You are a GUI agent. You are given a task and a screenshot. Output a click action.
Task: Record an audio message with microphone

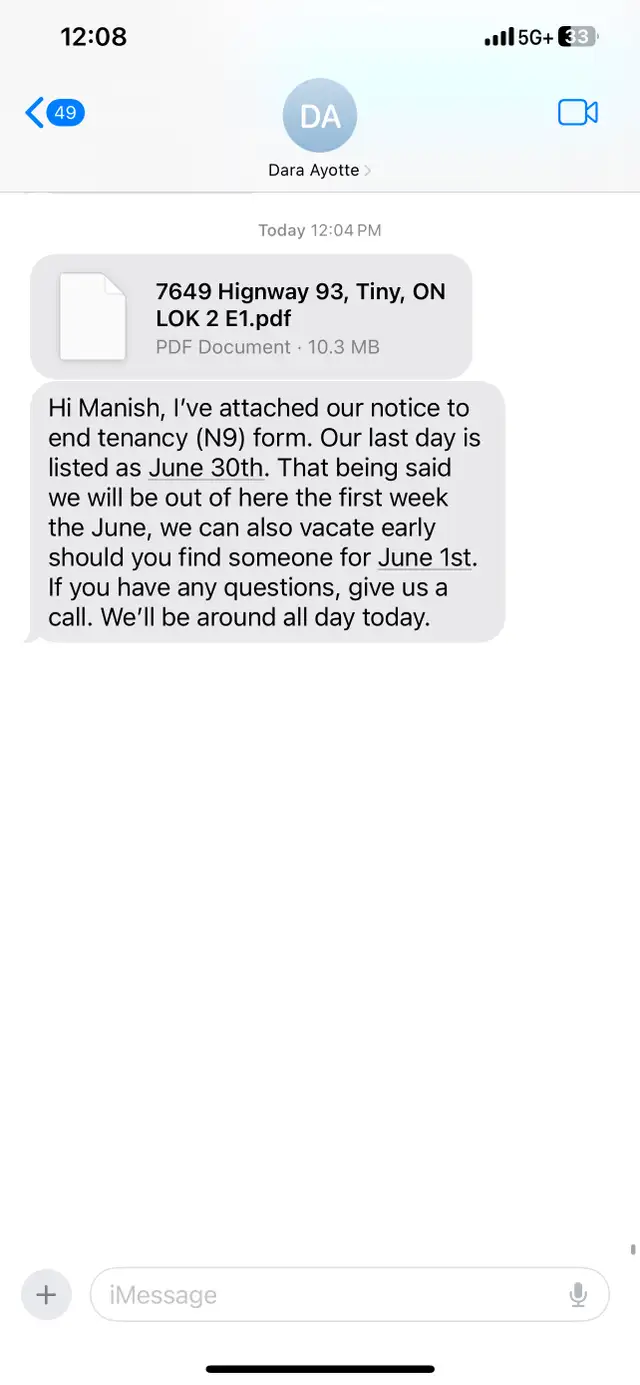pos(578,1295)
